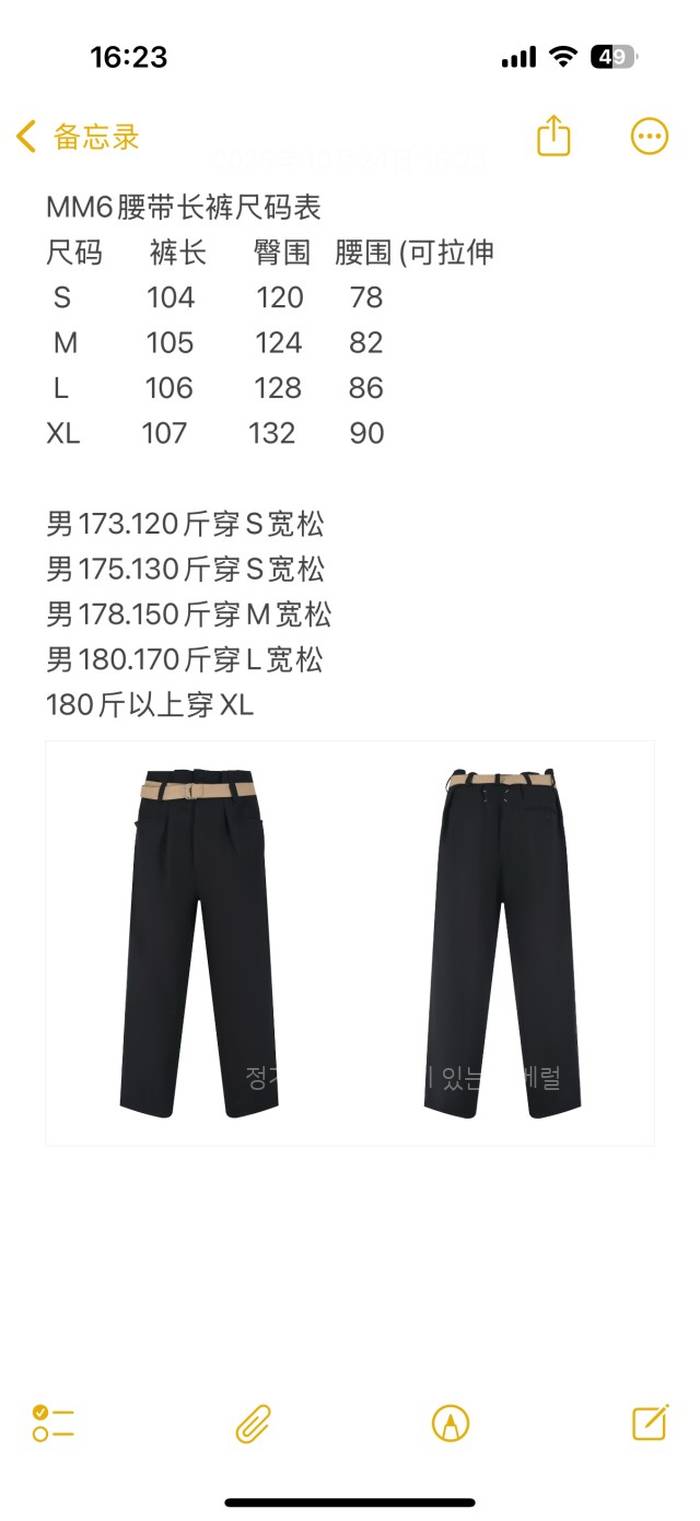Share this note

pos(553,136)
